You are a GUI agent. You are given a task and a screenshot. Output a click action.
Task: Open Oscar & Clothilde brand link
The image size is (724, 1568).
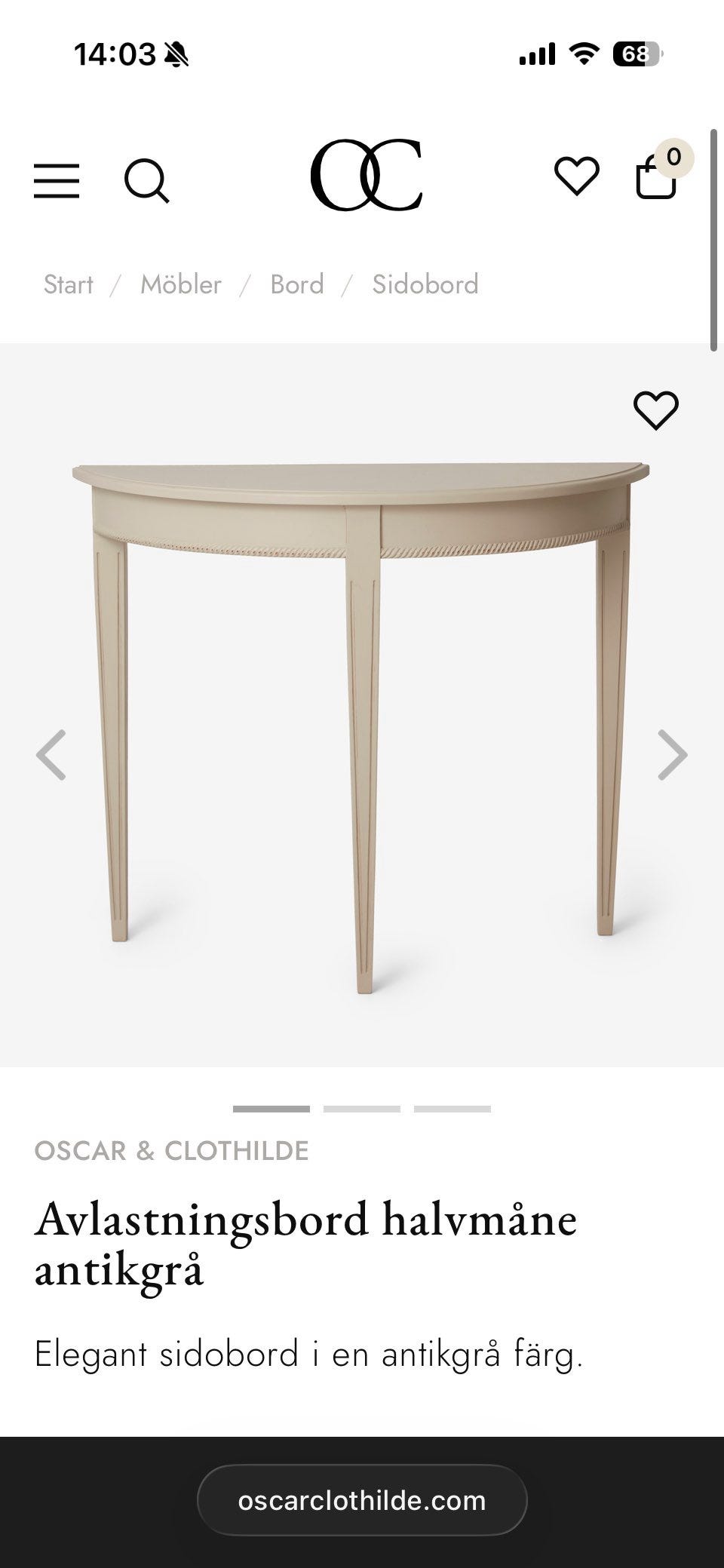172,1151
